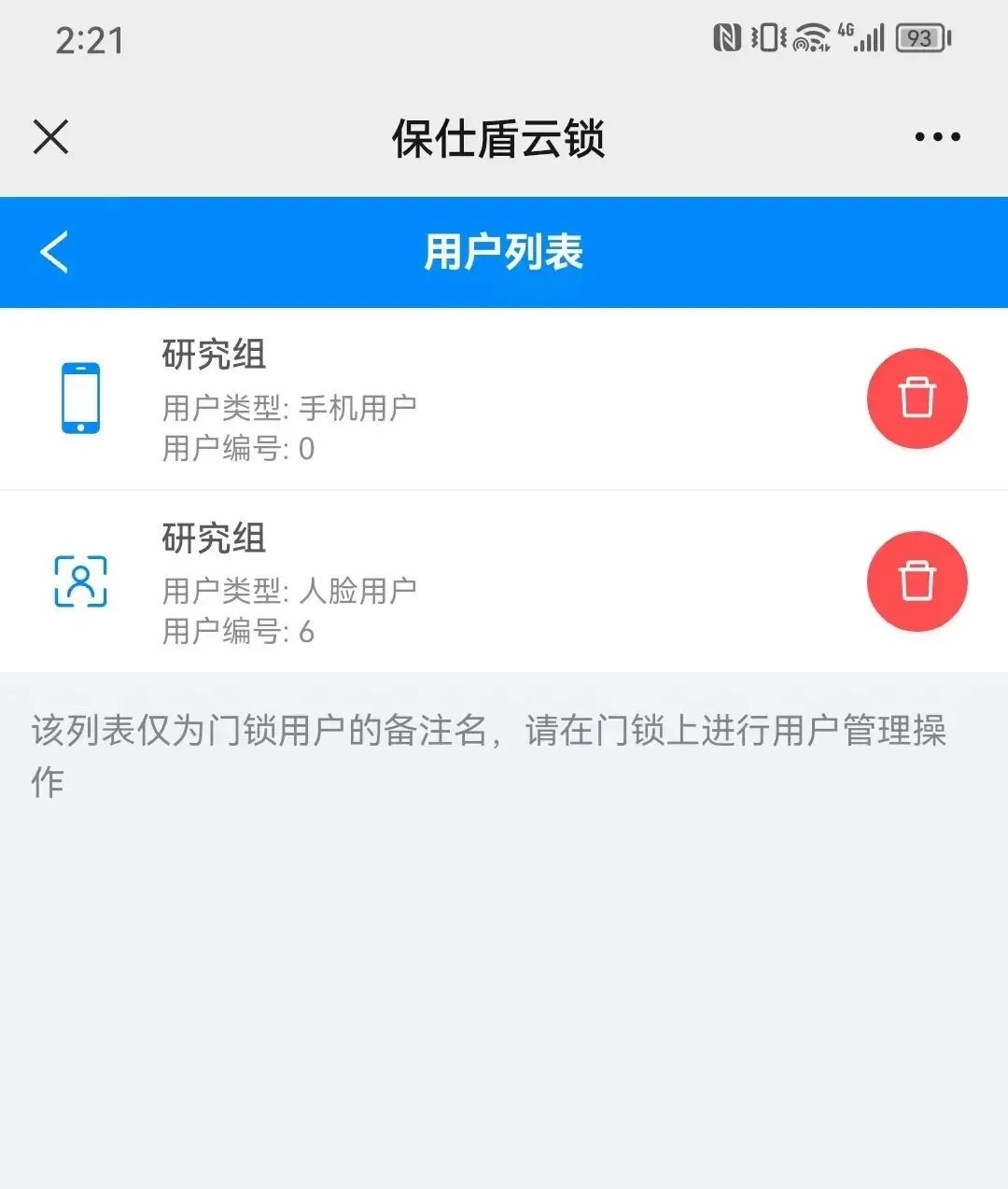The width and height of the screenshot is (1008, 1189).
Task: Tap the 用户列表 header title
Action: (x=504, y=252)
